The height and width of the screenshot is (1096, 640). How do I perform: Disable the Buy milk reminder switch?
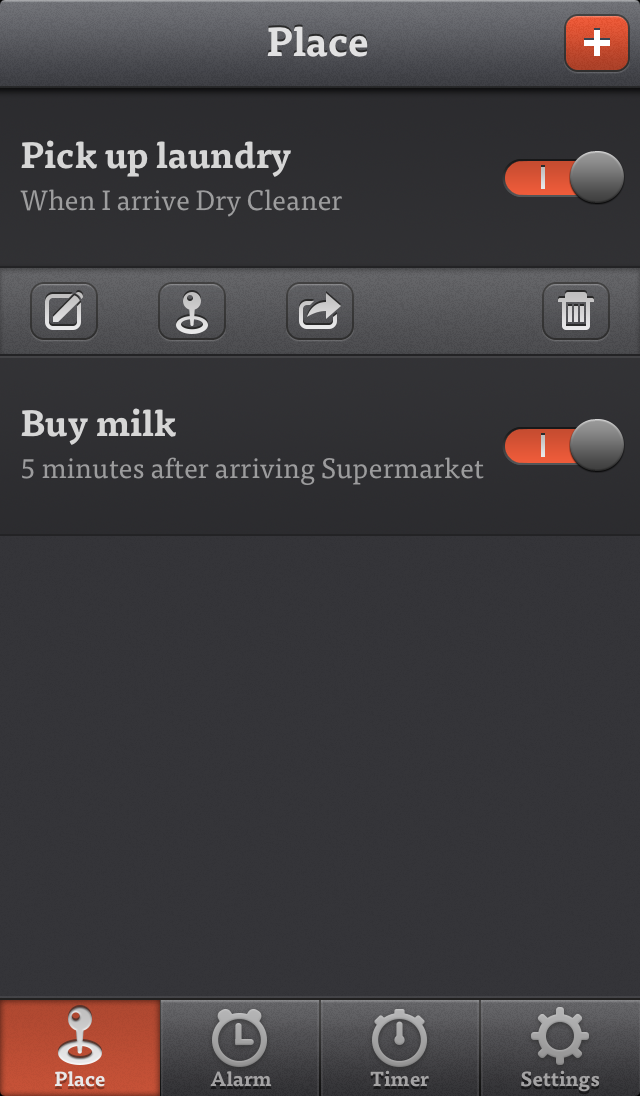tap(564, 445)
